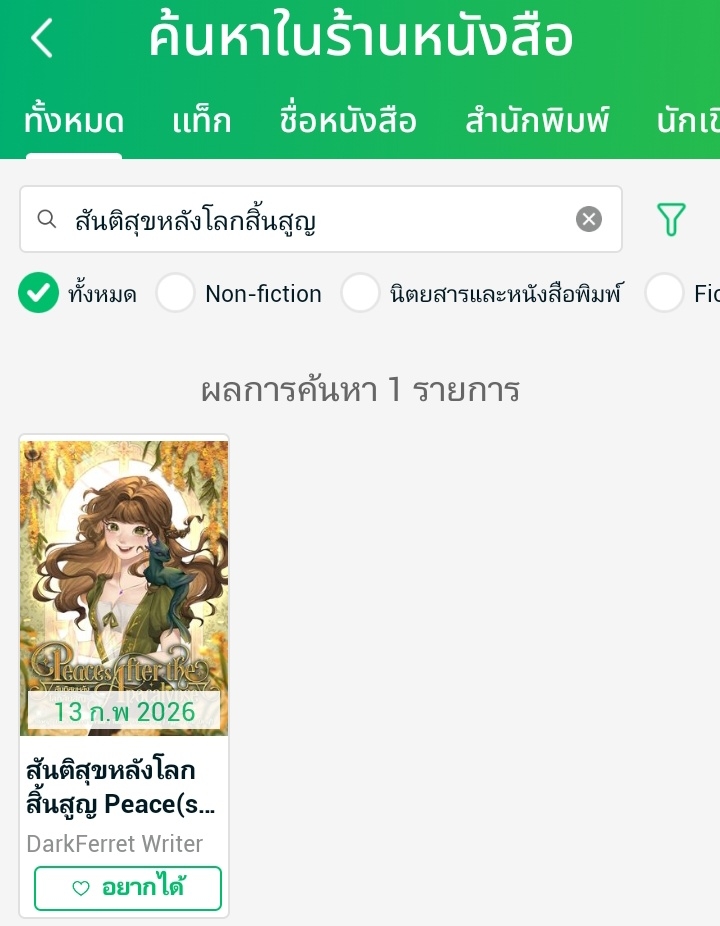Open the สันติสุขหลังโลกสิ้นสูญ book card
The height and width of the screenshot is (926, 720).
click(124, 620)
